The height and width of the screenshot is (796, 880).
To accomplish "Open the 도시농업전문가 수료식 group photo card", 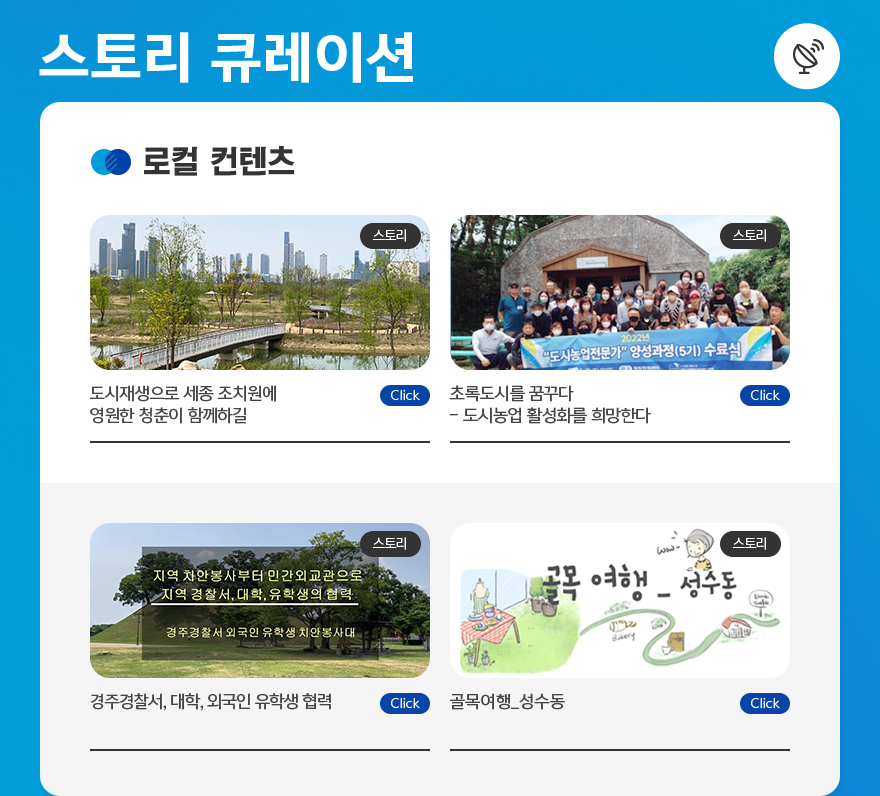I will 620,293.
